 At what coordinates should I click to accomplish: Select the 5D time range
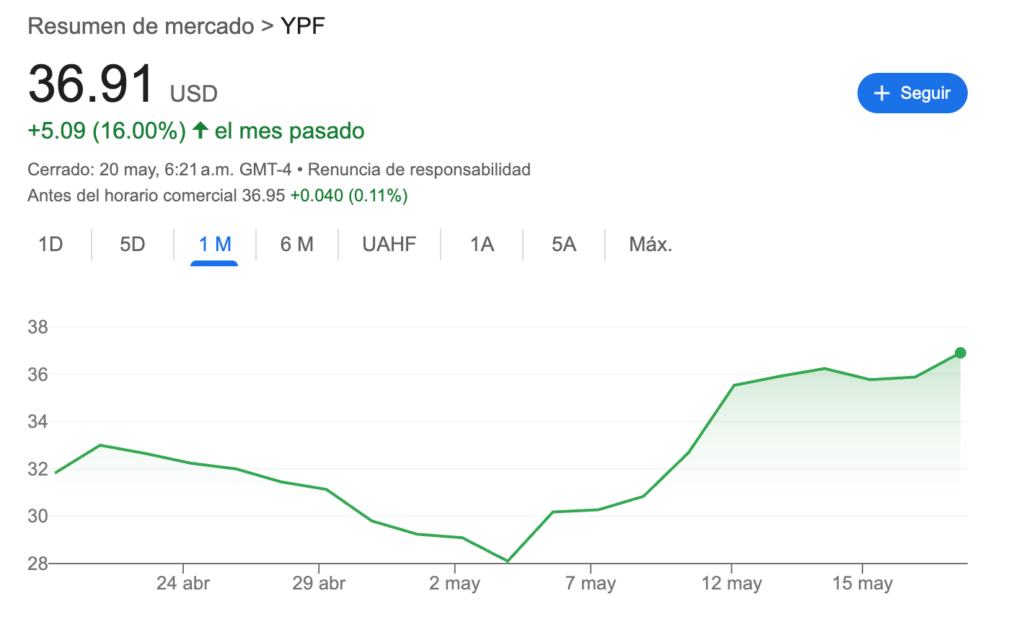tap(132, 244)
